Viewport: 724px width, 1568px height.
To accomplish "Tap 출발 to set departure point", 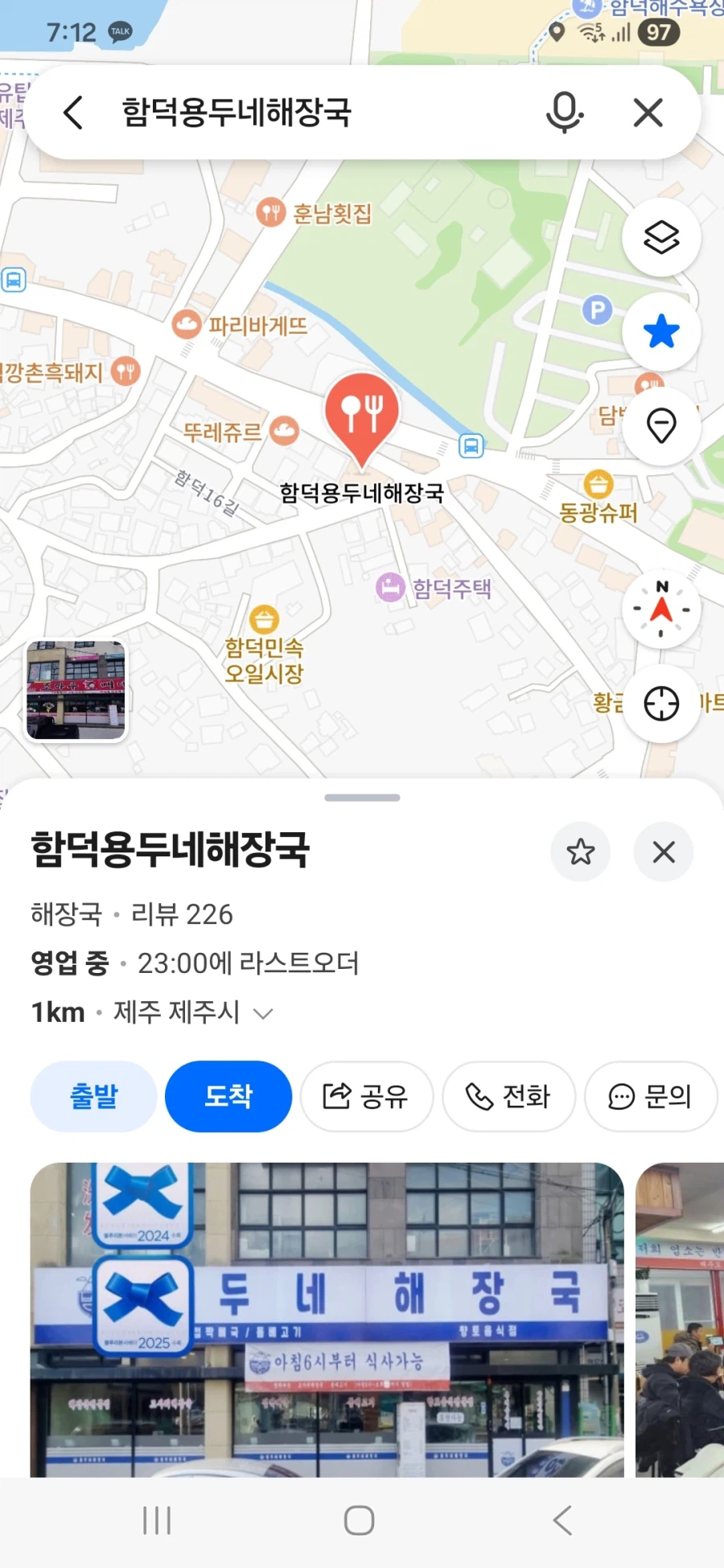I will tap(93, 1096).
